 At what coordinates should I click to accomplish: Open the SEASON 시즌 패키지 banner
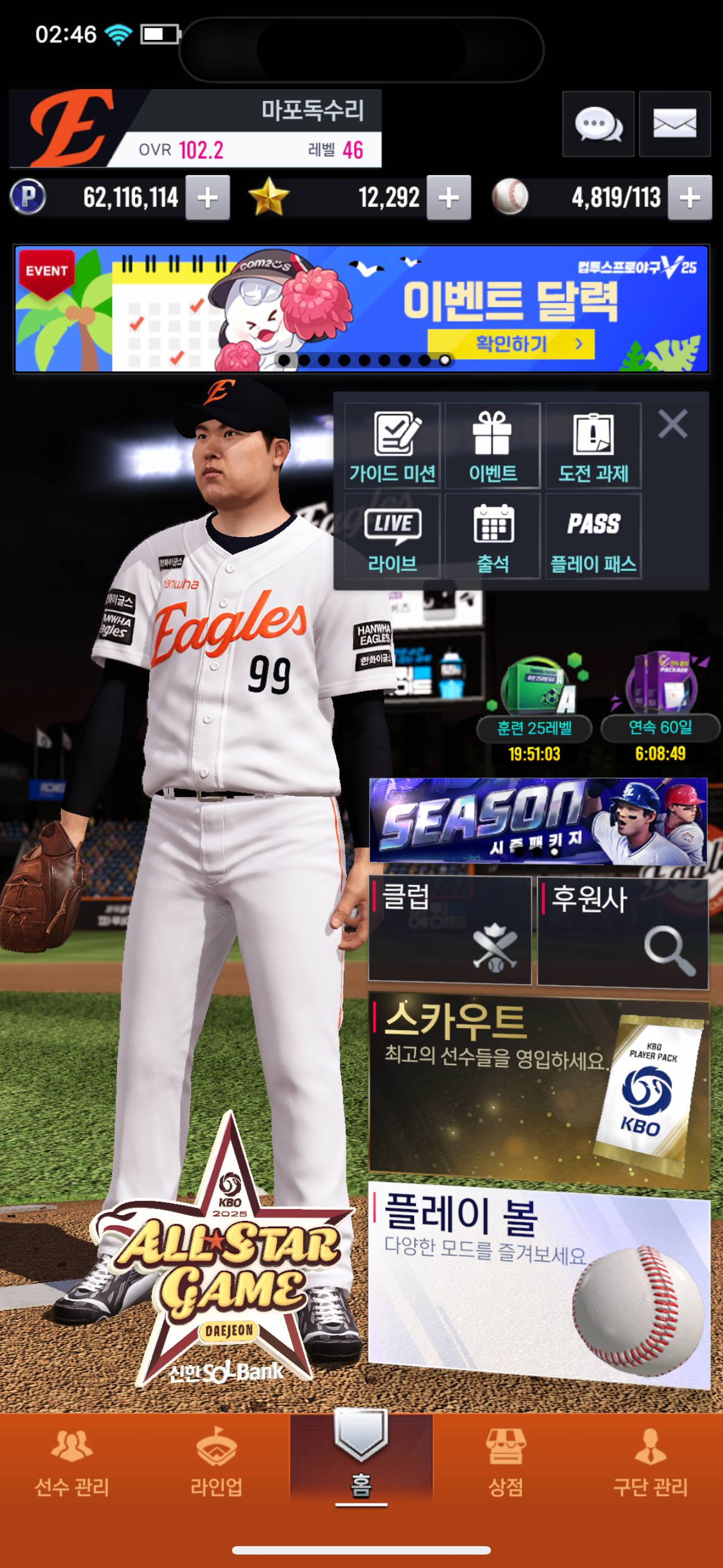(x=538, y=820)
